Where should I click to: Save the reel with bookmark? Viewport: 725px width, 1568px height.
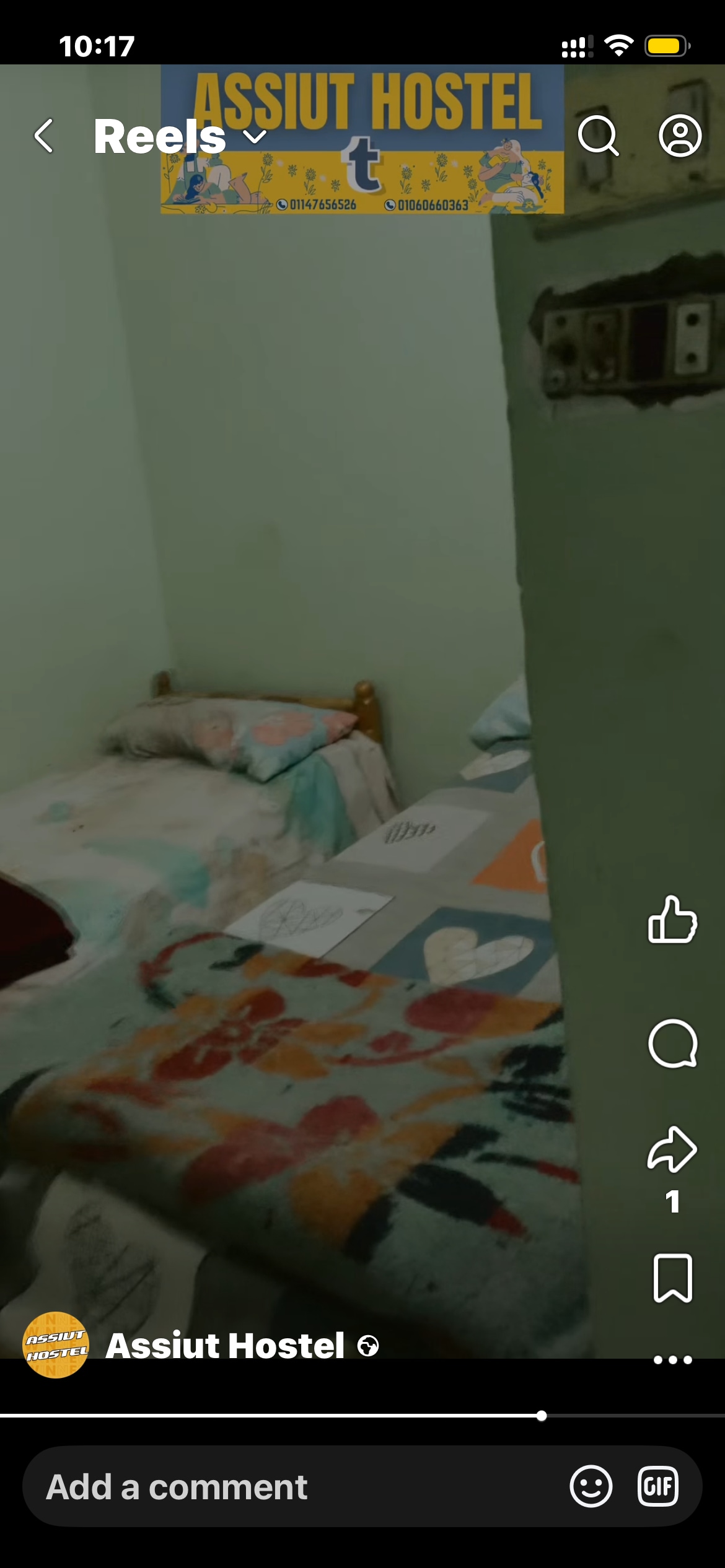coord(672,1278)
